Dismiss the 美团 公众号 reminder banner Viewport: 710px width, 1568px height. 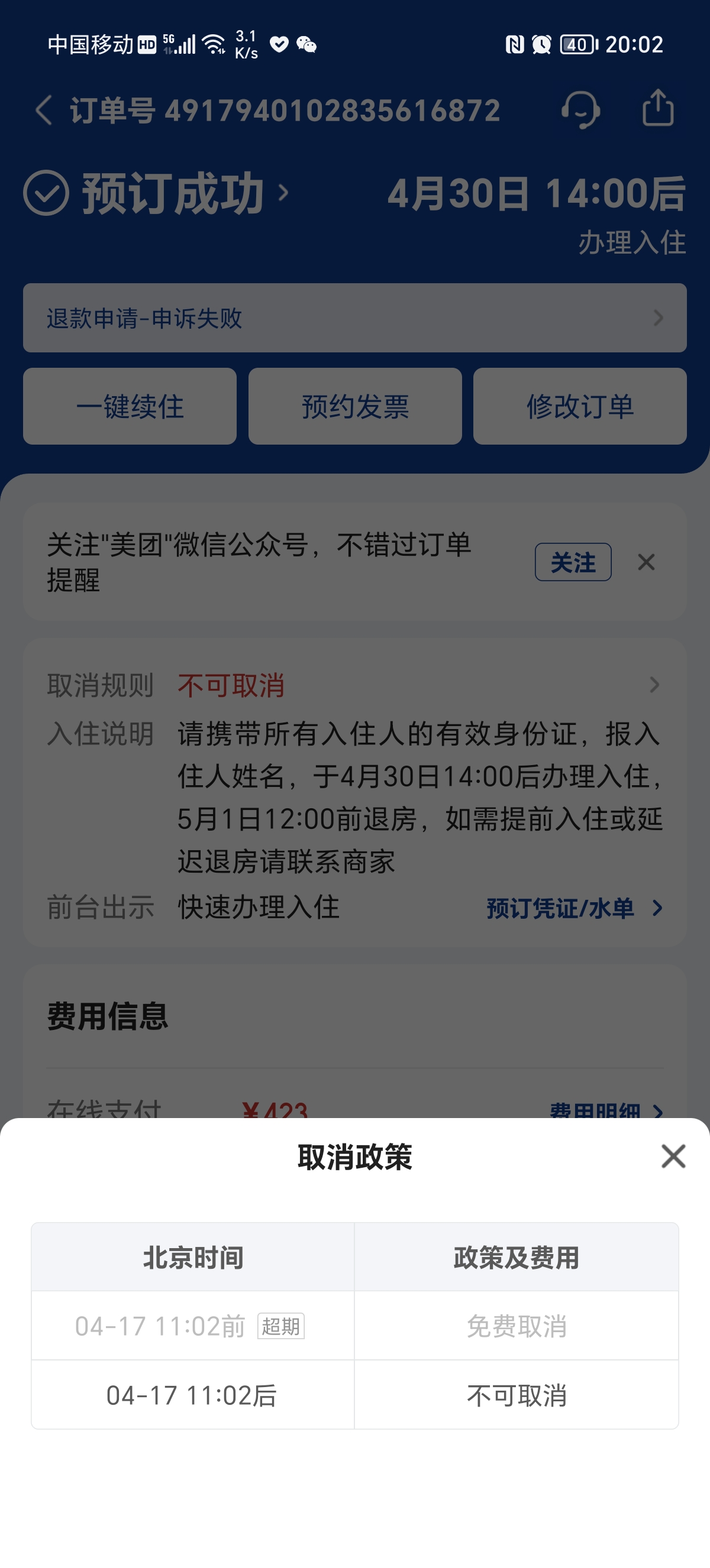pos(646,562)
